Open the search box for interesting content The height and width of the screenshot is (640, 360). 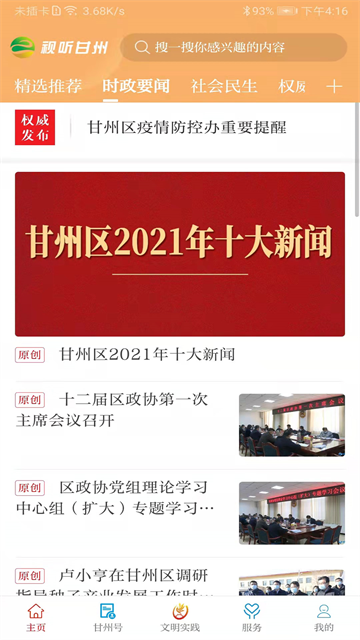[233, 47]
